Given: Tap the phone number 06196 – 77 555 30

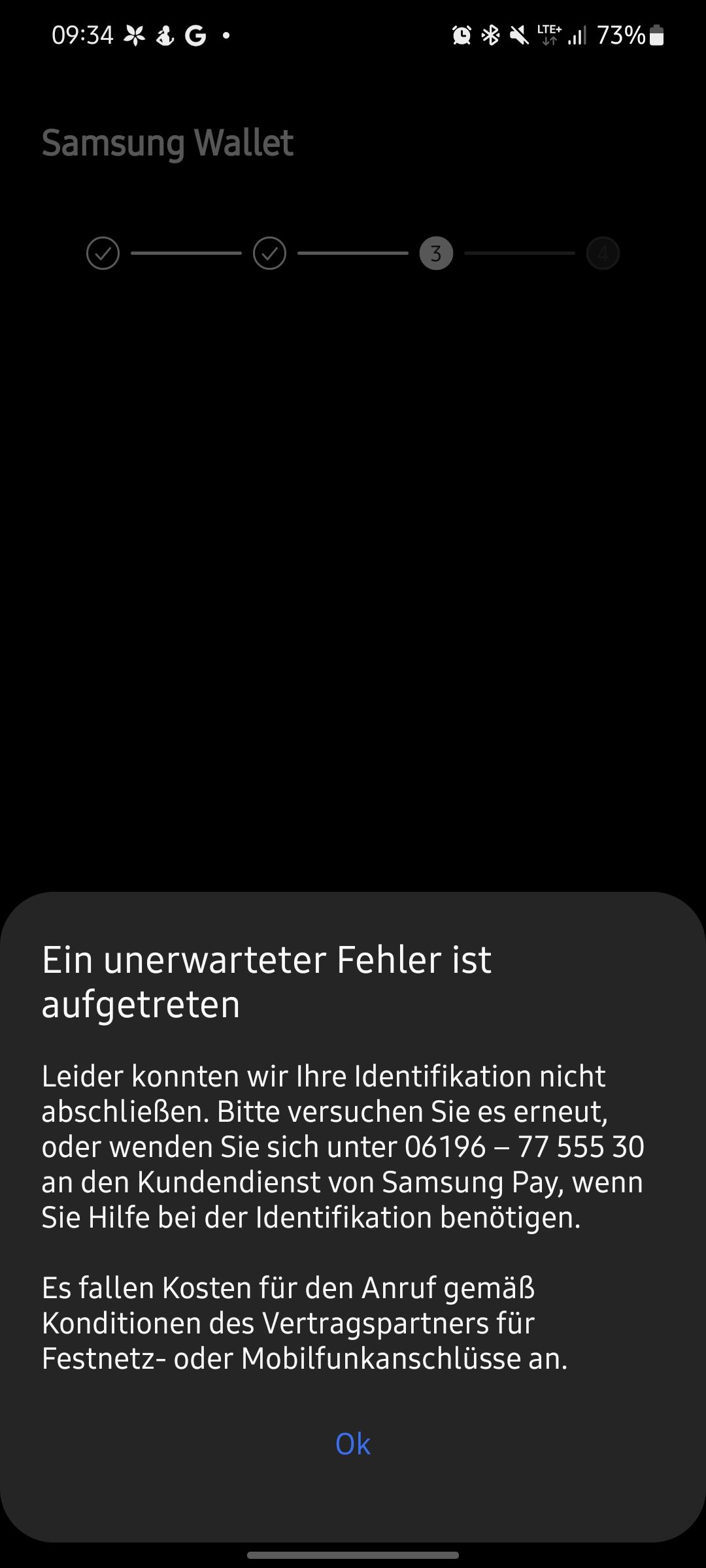Looking at the screenshot, I should (523, 1147).
